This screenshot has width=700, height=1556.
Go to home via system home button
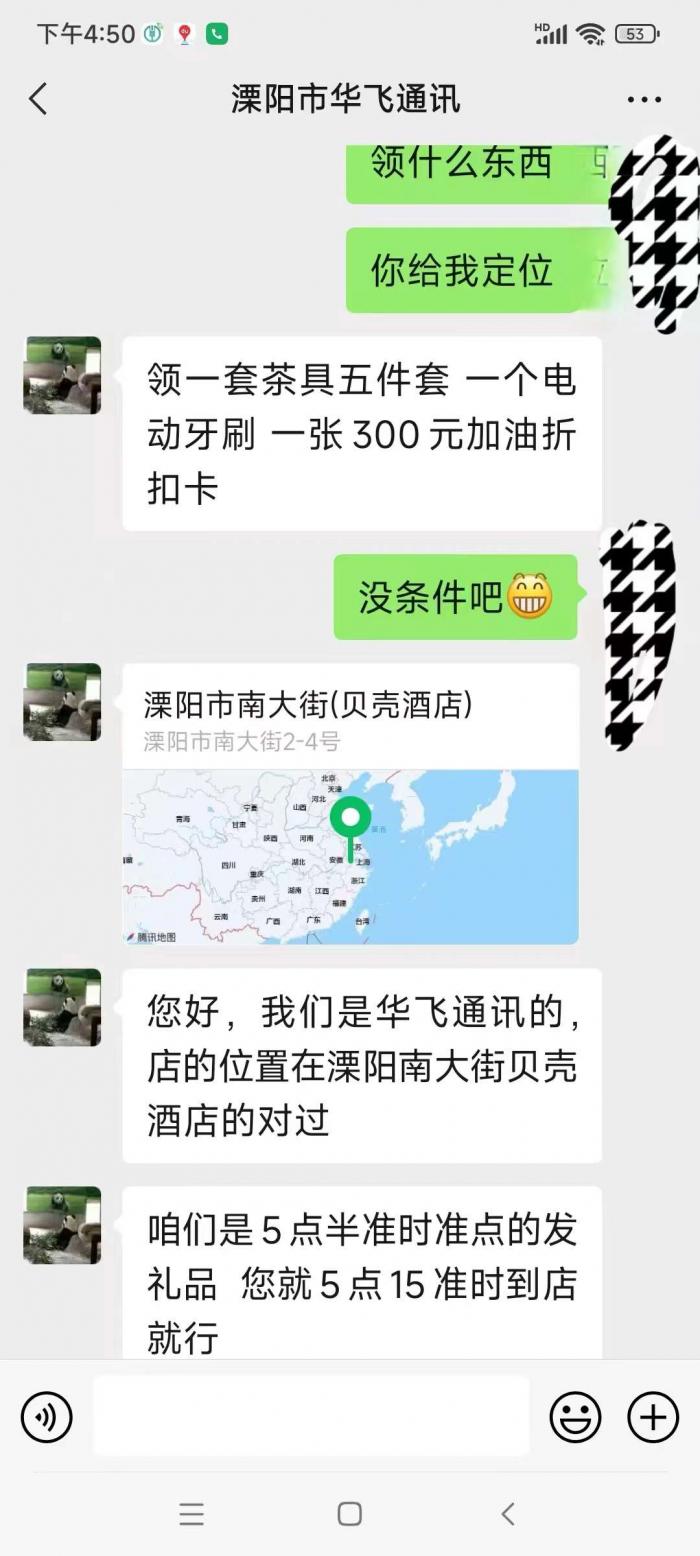[350, 1514]
